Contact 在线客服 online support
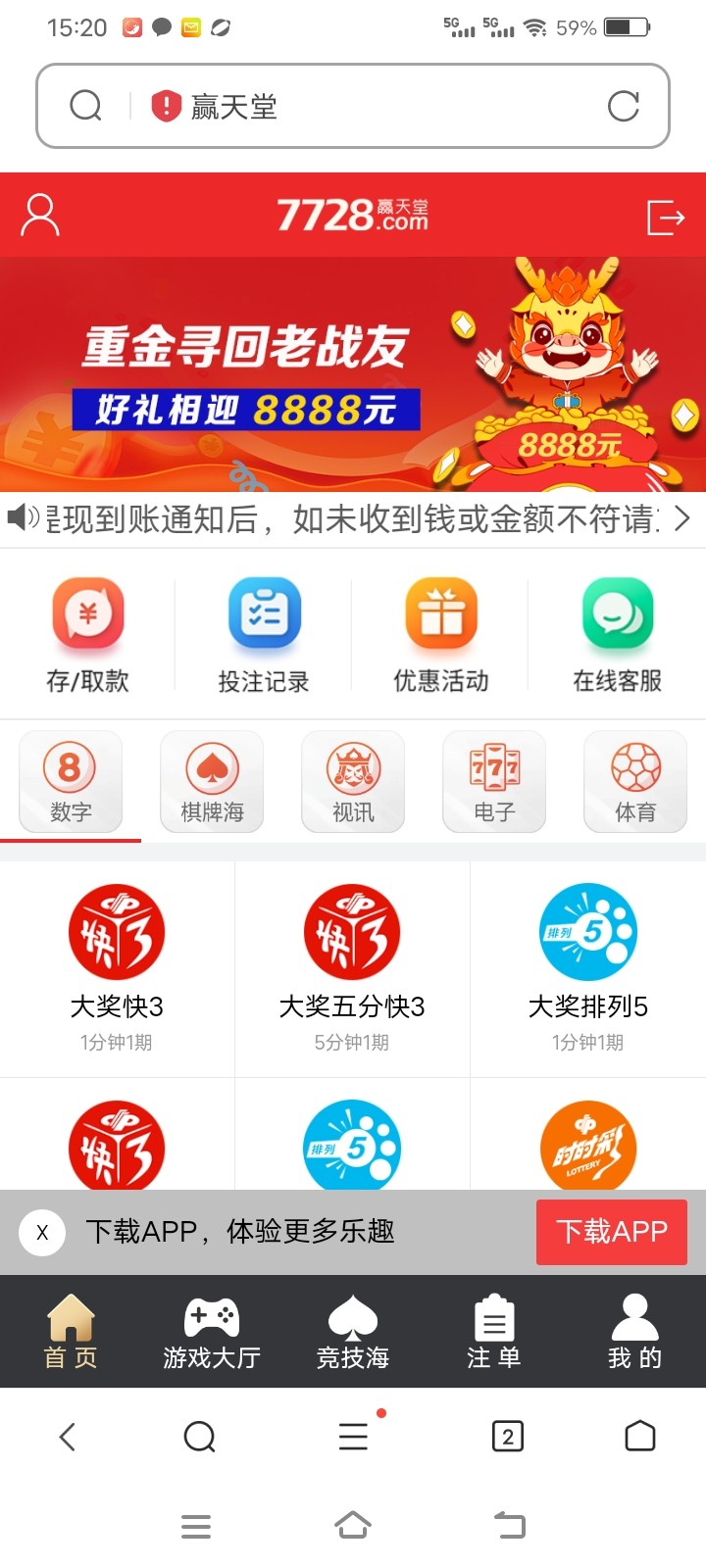The image size is (706, 1568). click(x=618, y=634)
